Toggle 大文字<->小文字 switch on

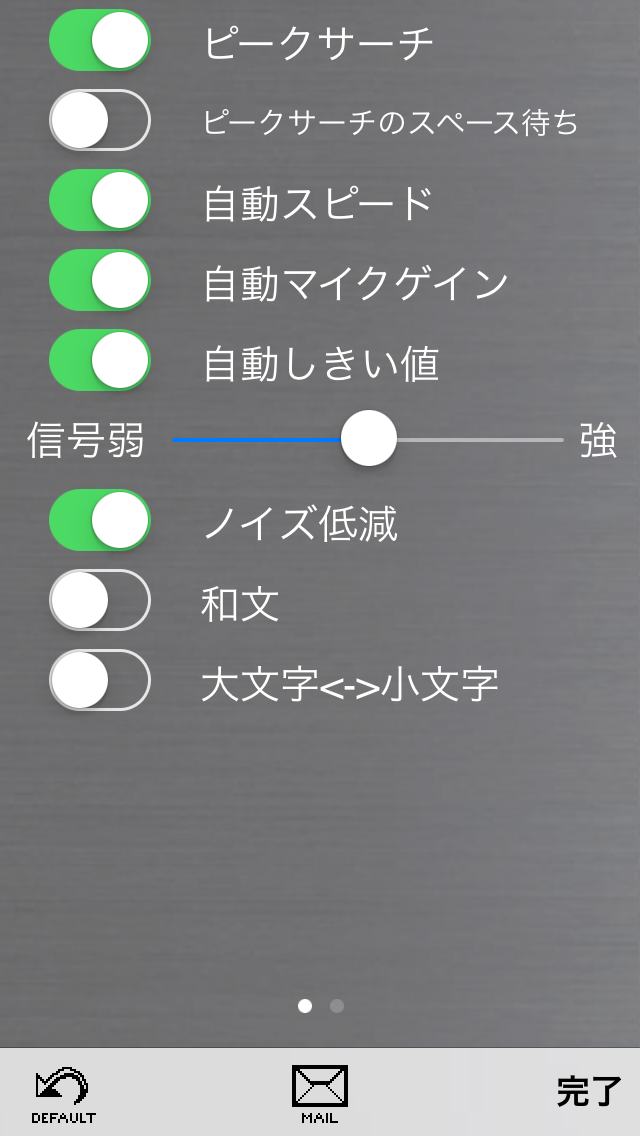click(x=100, y=681)
